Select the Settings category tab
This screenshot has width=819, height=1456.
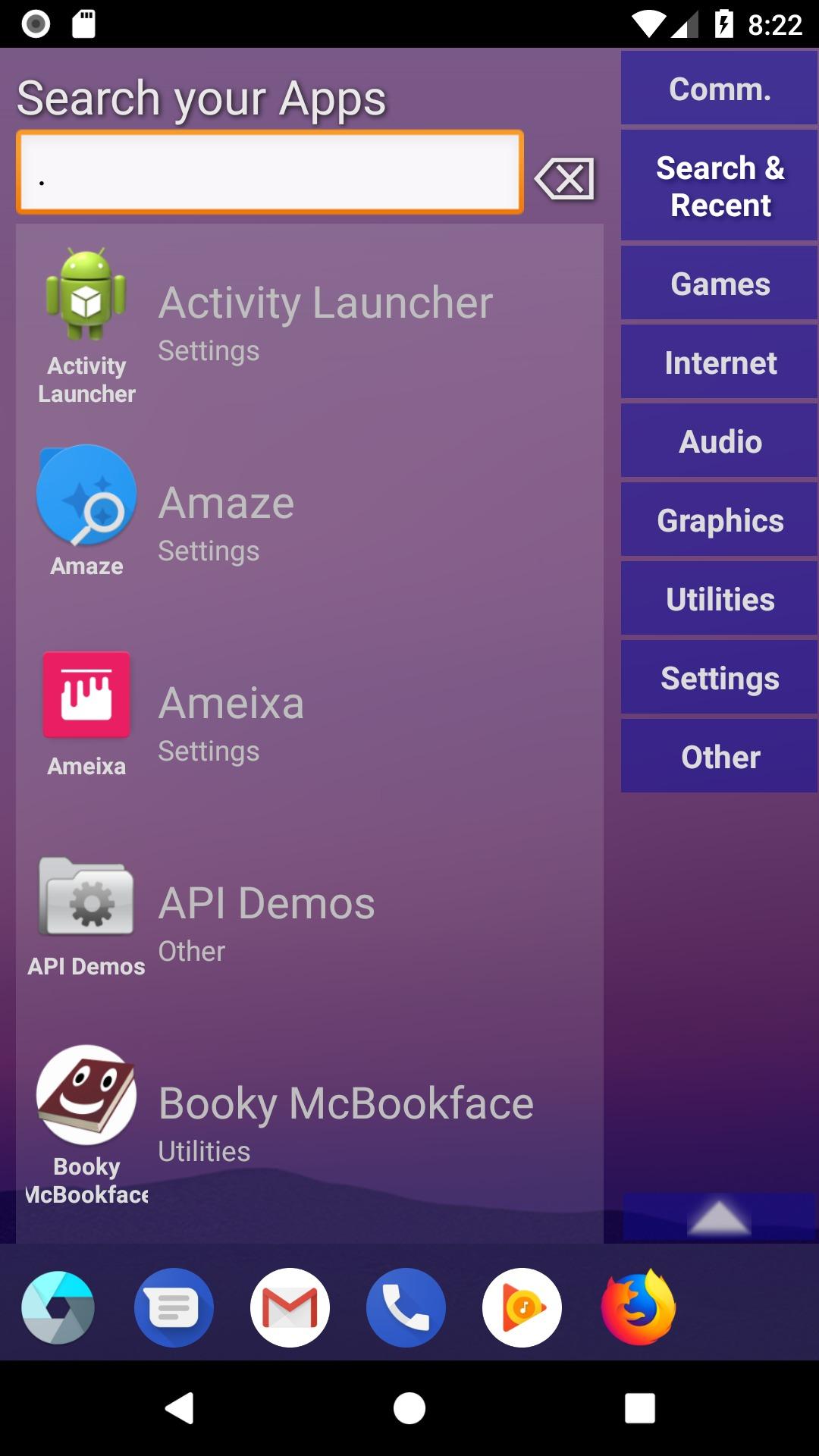(719, 678)
